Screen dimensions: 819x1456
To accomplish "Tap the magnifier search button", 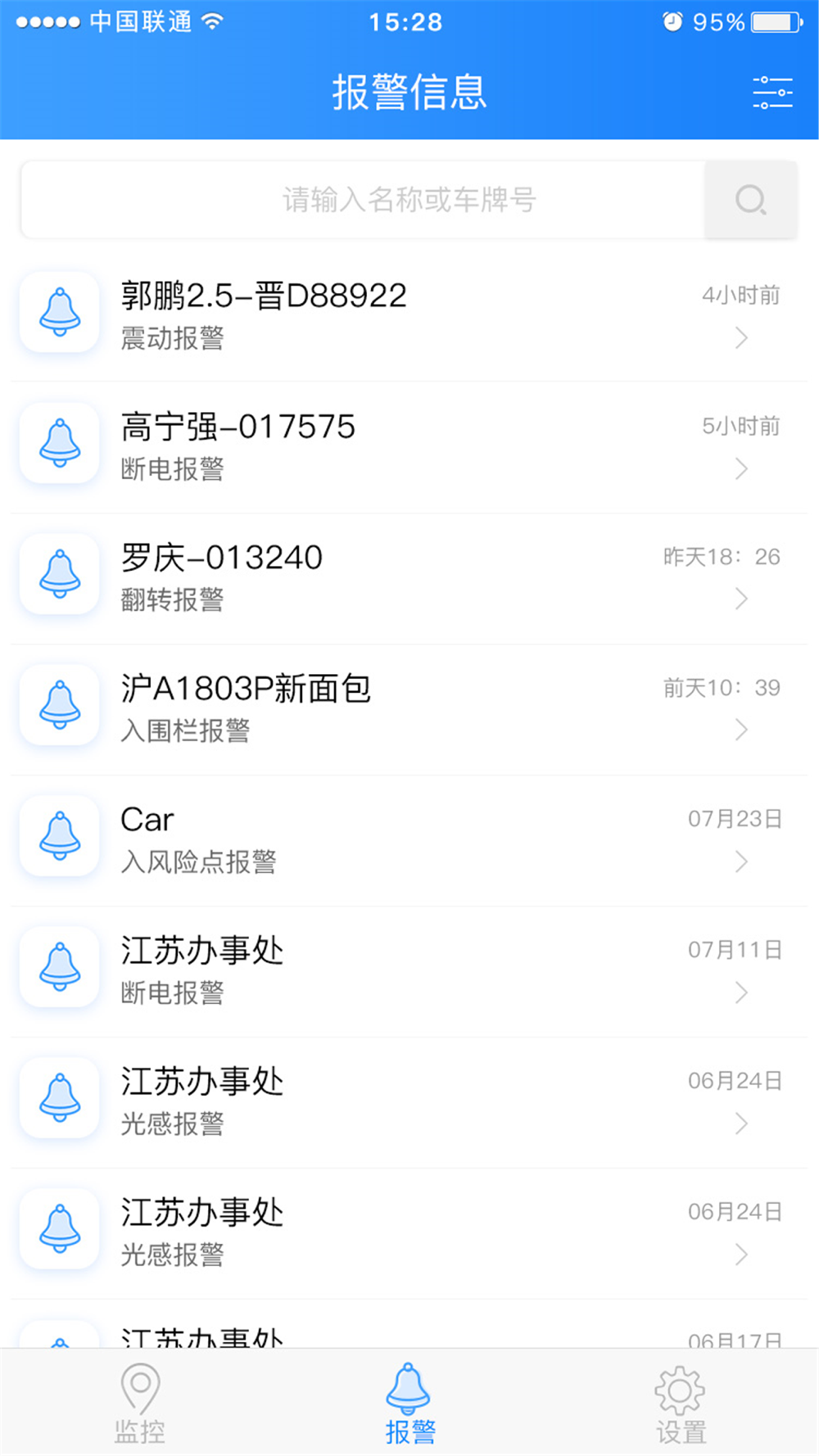I will coord(750,200).
